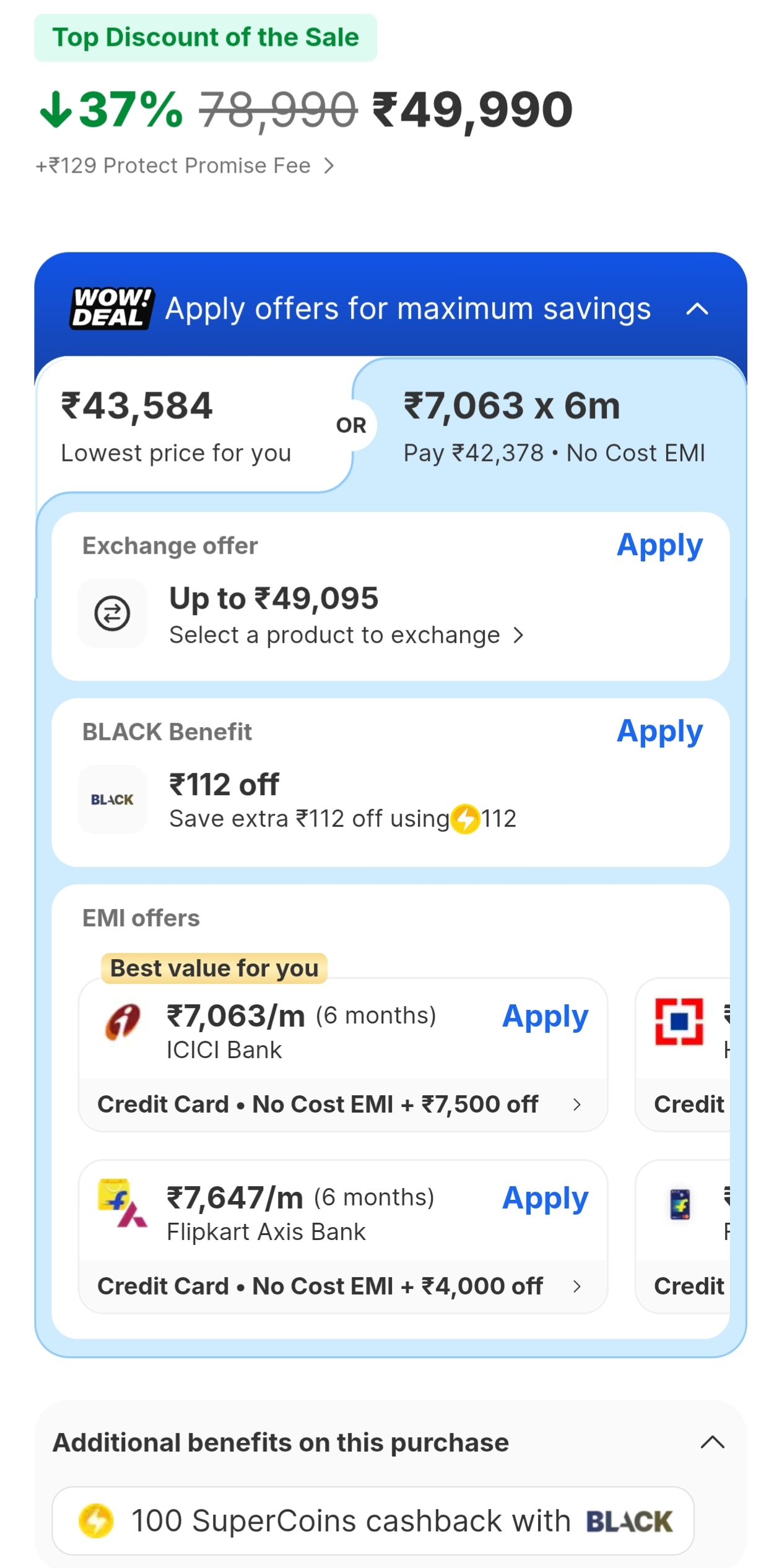Collapse Additional benefits on this purchase
The image size is (782, 1568).
[712, 1442]
